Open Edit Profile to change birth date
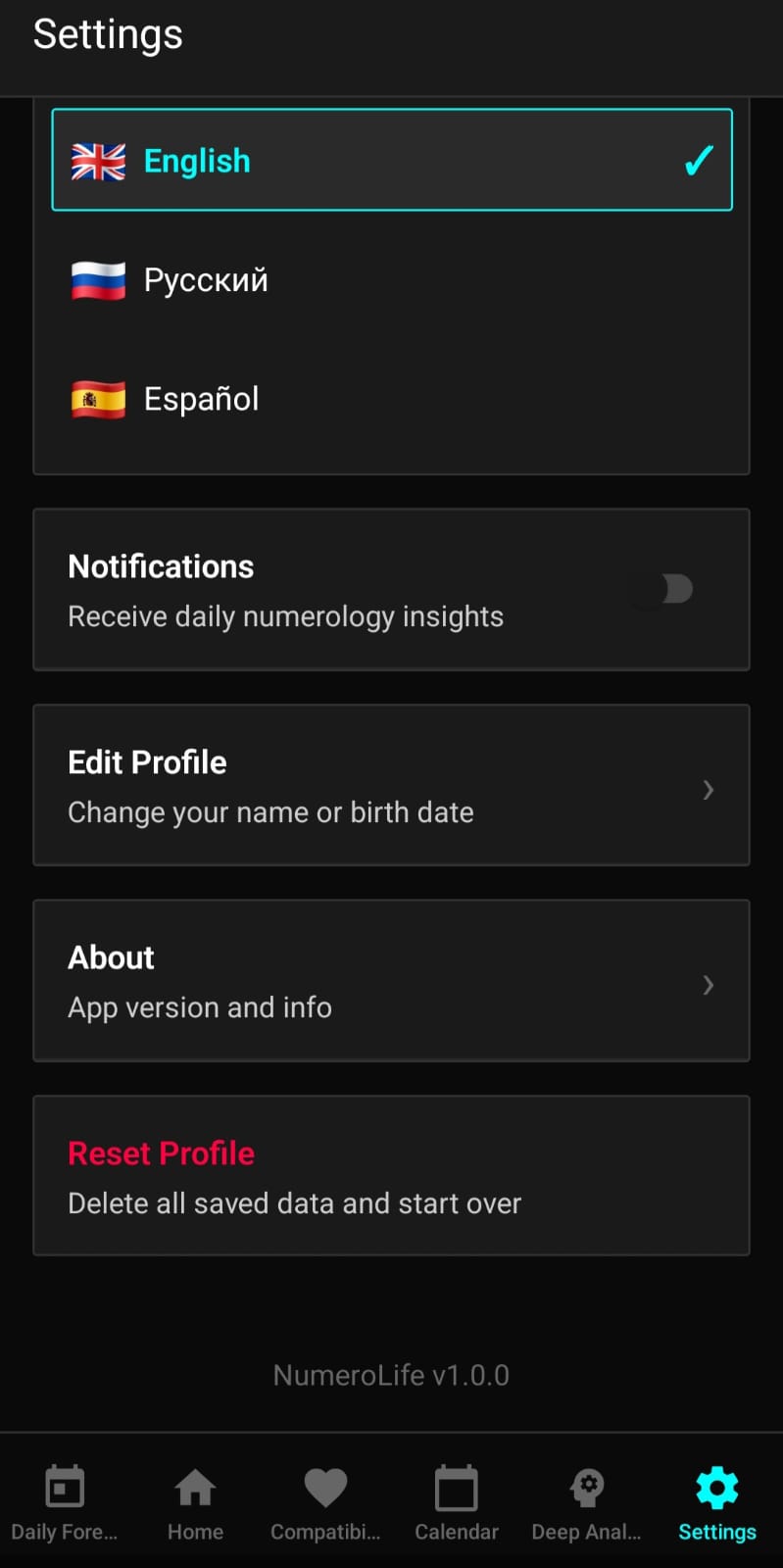 pos(391,784)
